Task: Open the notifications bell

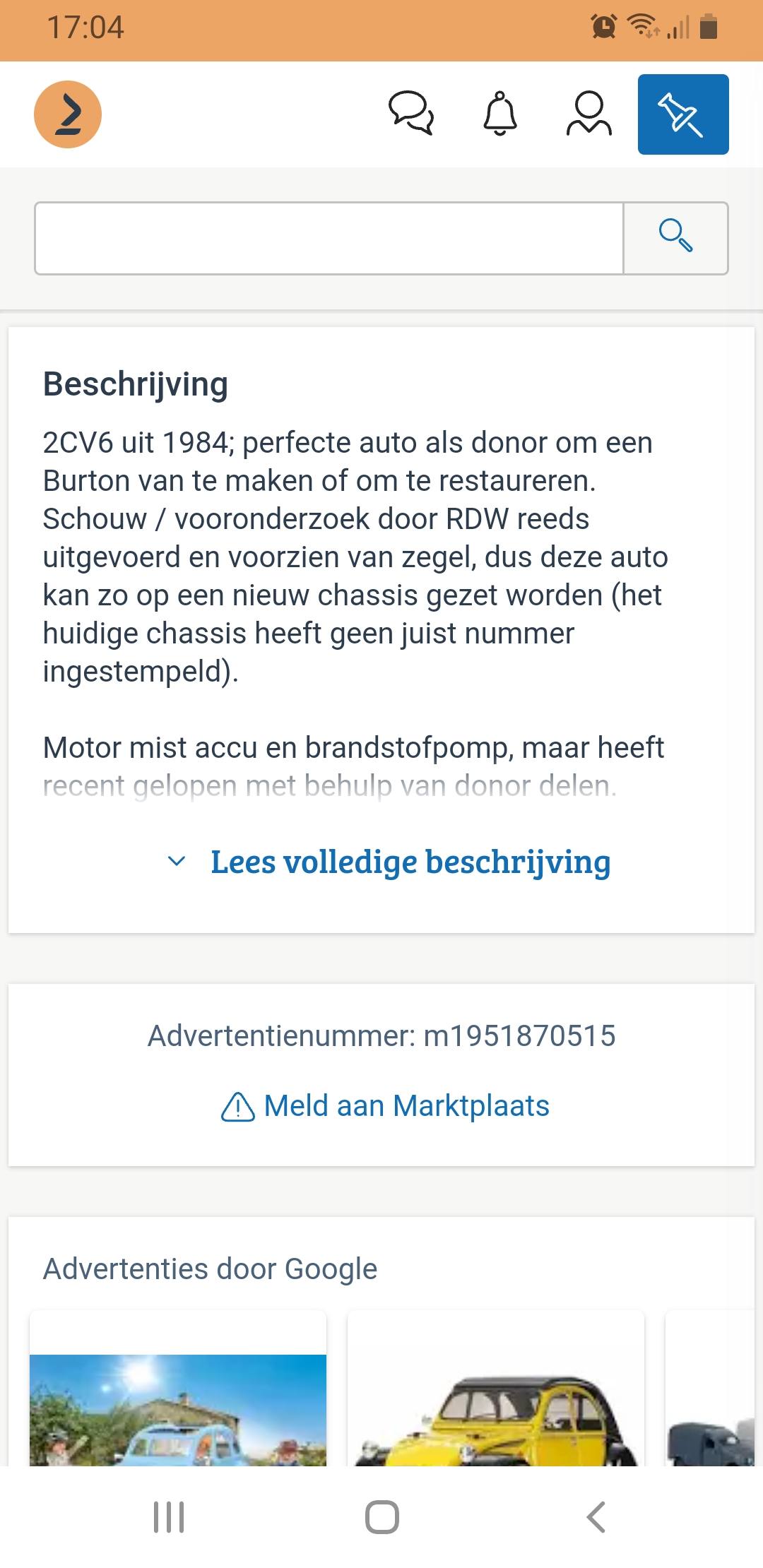Action: point(500,113)
